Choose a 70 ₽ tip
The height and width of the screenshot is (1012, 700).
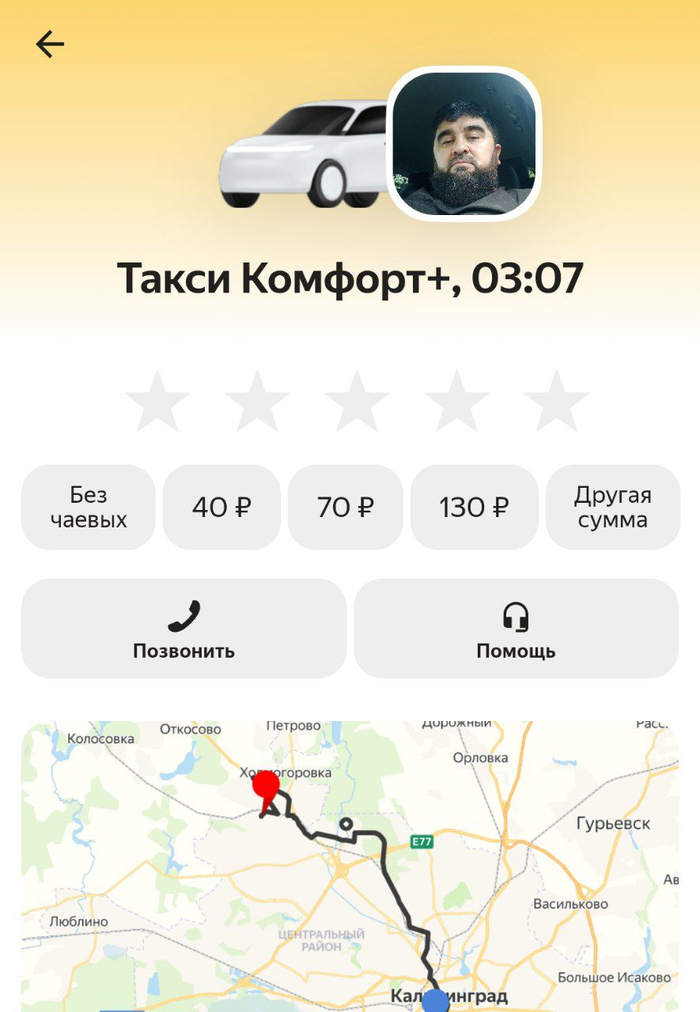(x=345, y=507)
